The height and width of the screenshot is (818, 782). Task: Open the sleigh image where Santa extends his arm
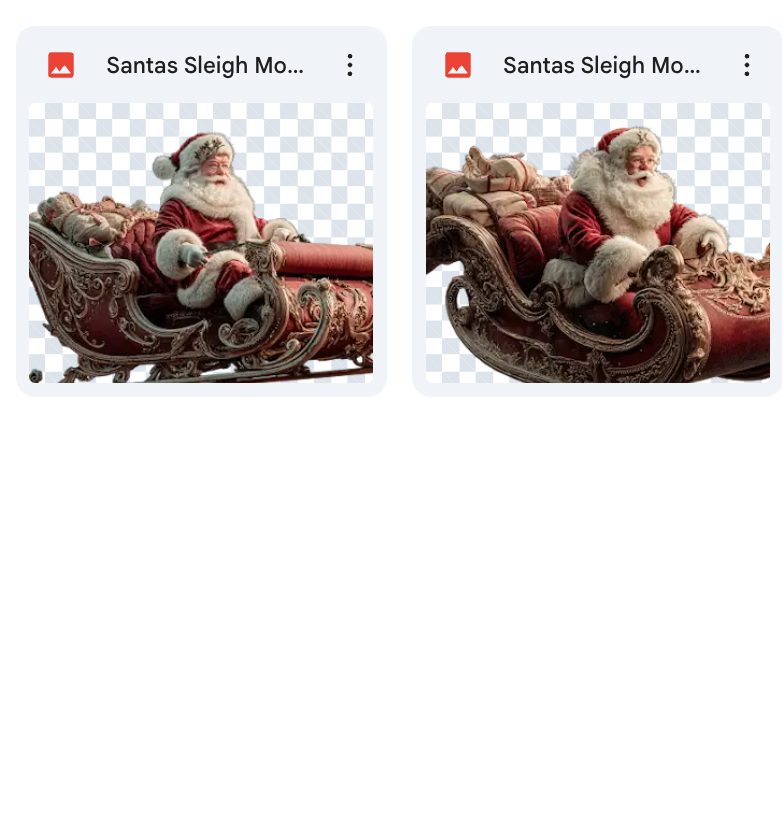tap(200, 242)
